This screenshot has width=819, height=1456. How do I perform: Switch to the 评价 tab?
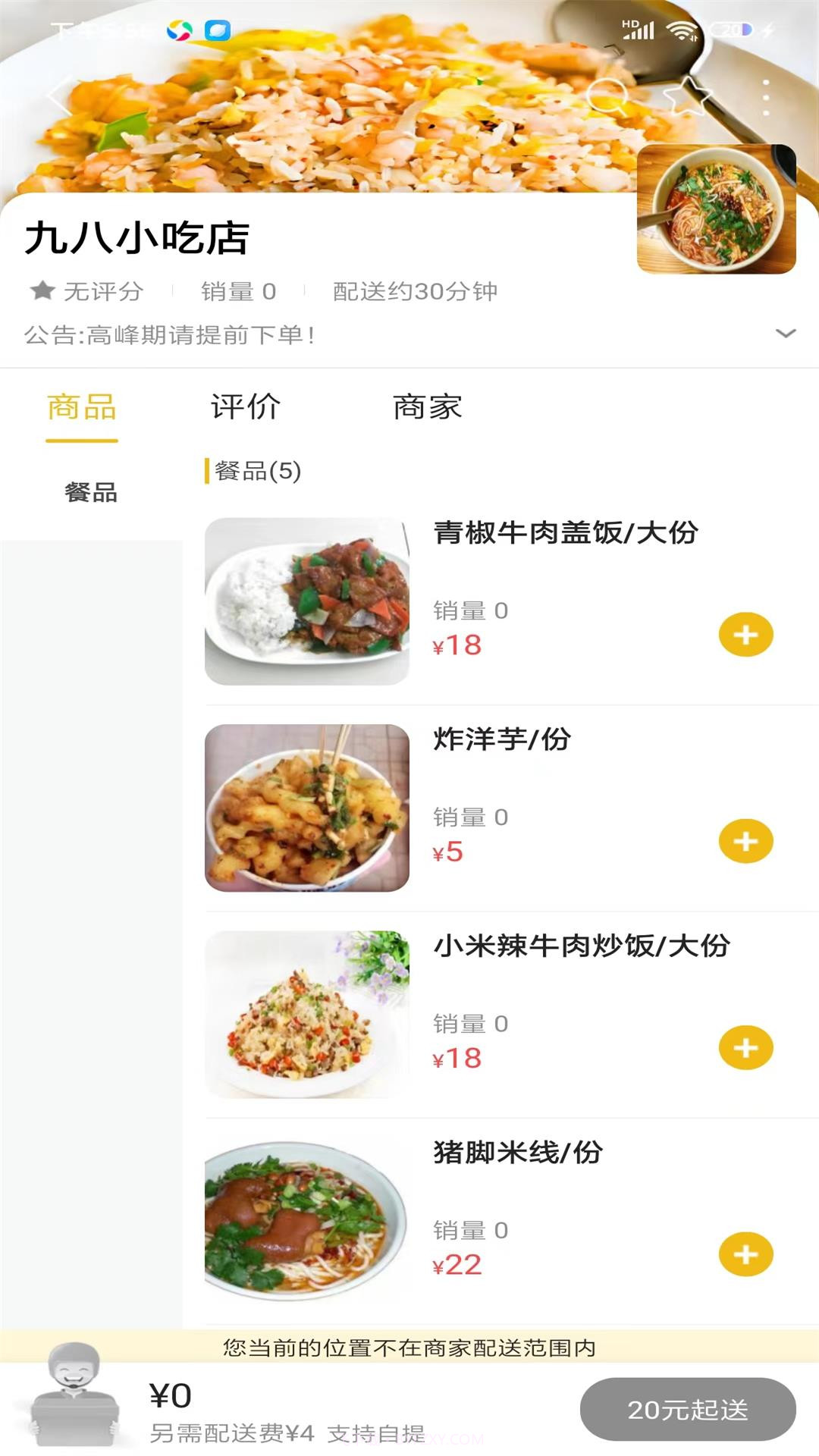point(245,407)
